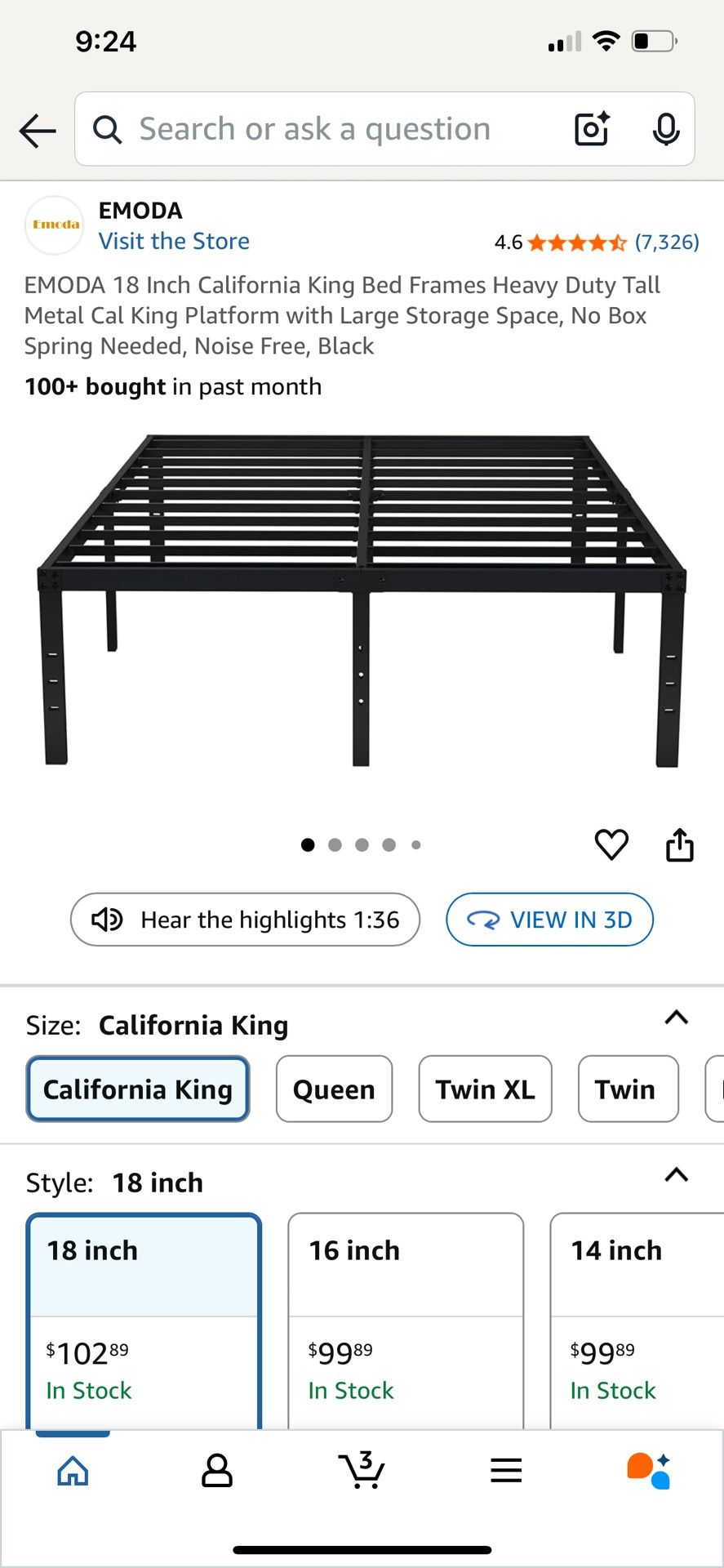This screenshot has width=724, height=1568.
Task: Visit the EMODA Store link
Action: tap(174, 241)
